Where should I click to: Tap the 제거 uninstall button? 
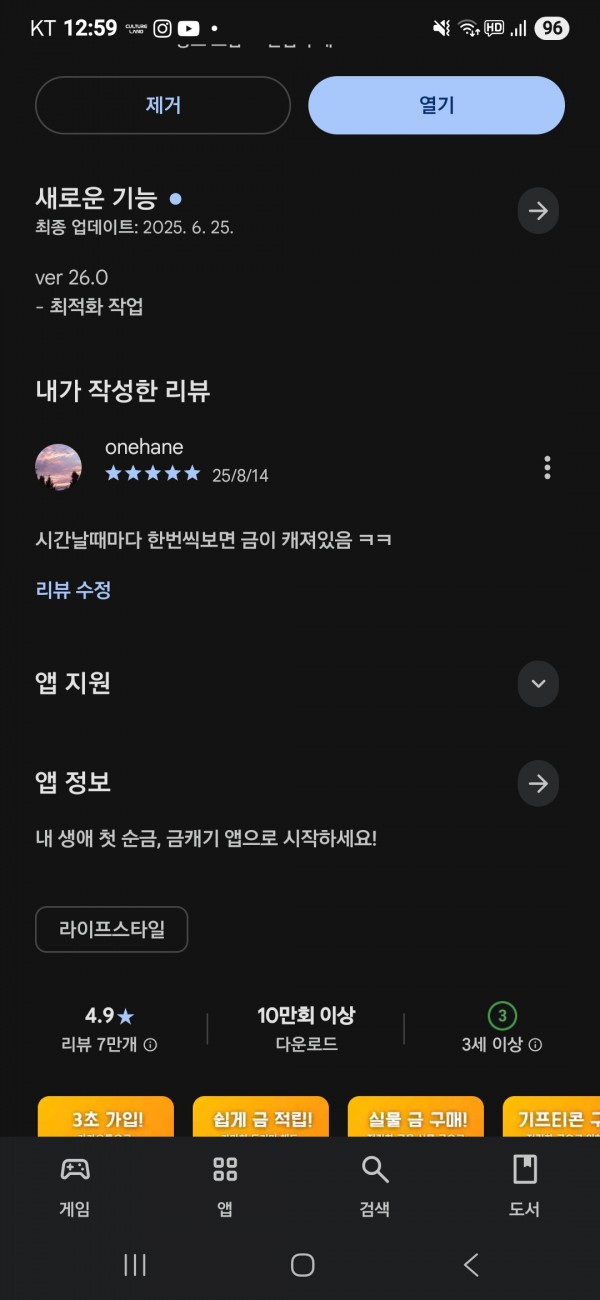point(163,105)
